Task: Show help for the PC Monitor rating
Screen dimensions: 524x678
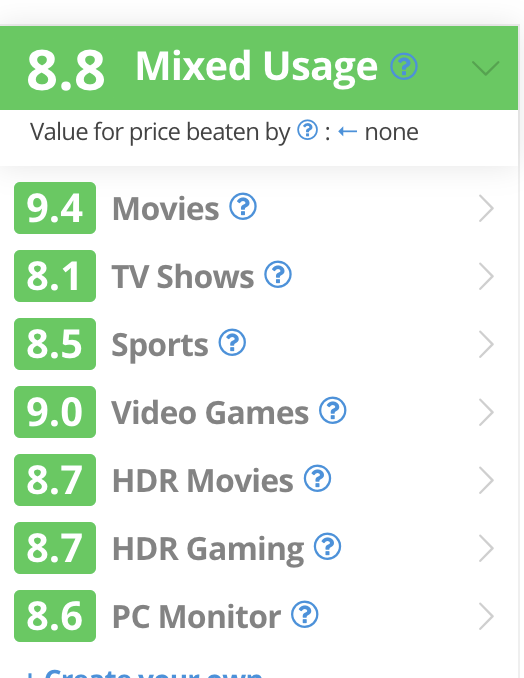Action: pos(305,614)
